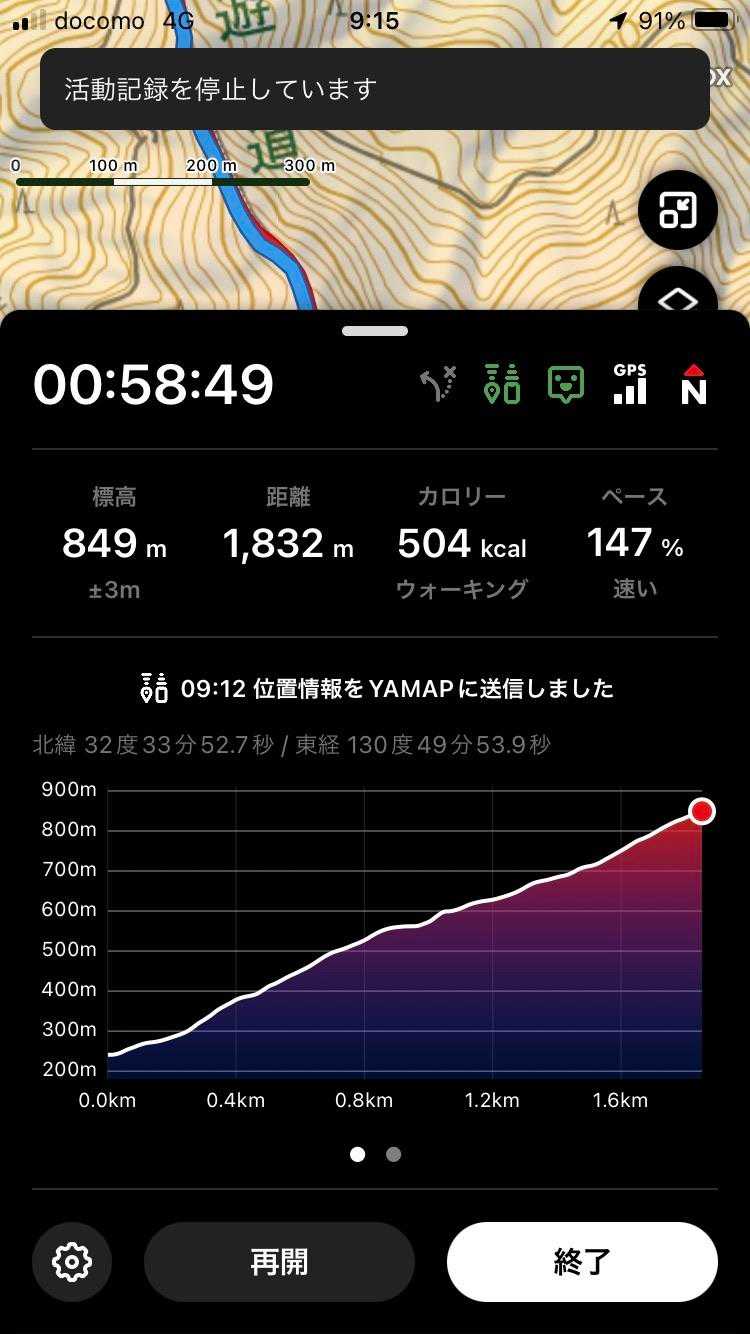
Task: Tap the route deviation alert icon
Action: 438,384
